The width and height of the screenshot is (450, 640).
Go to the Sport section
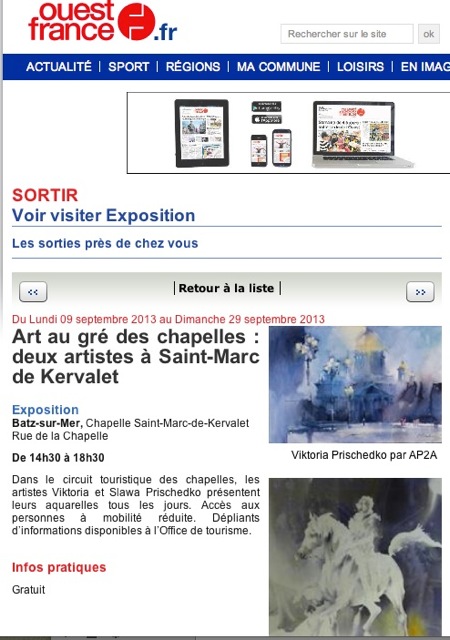click(x=129, y=67)
